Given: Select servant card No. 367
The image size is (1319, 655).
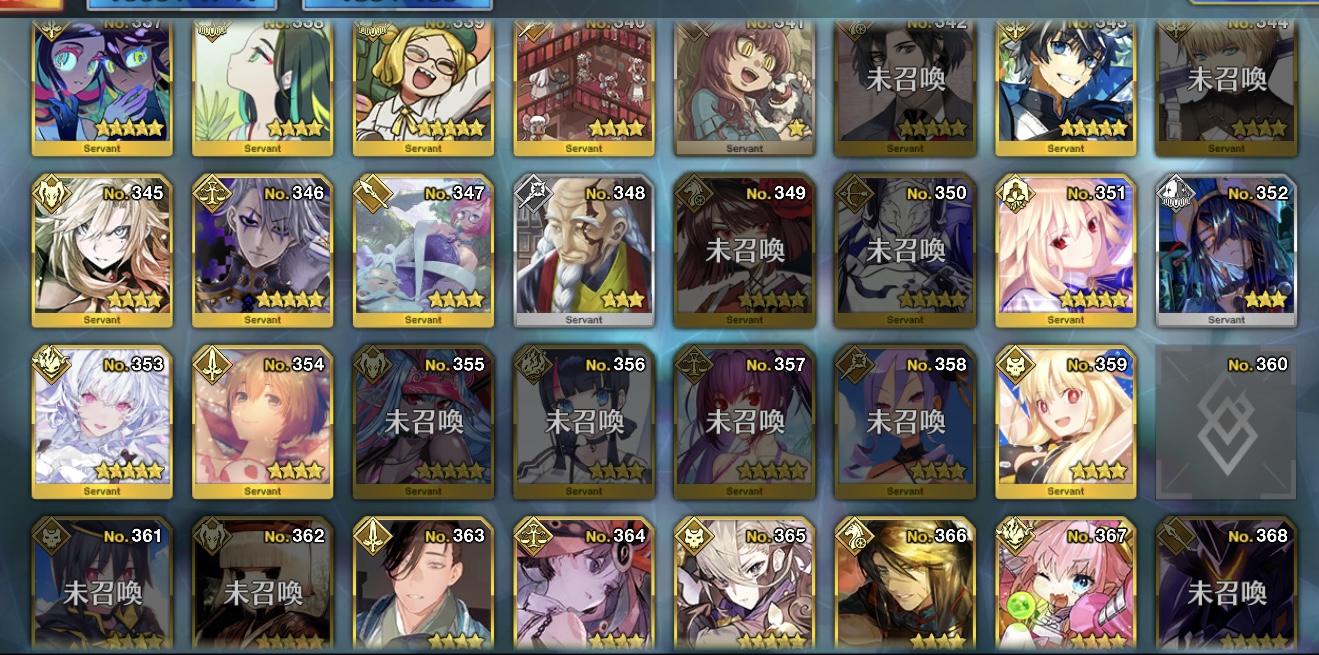Looking at the screenshot, I should pyautogui.click(x=1065, y=585).
